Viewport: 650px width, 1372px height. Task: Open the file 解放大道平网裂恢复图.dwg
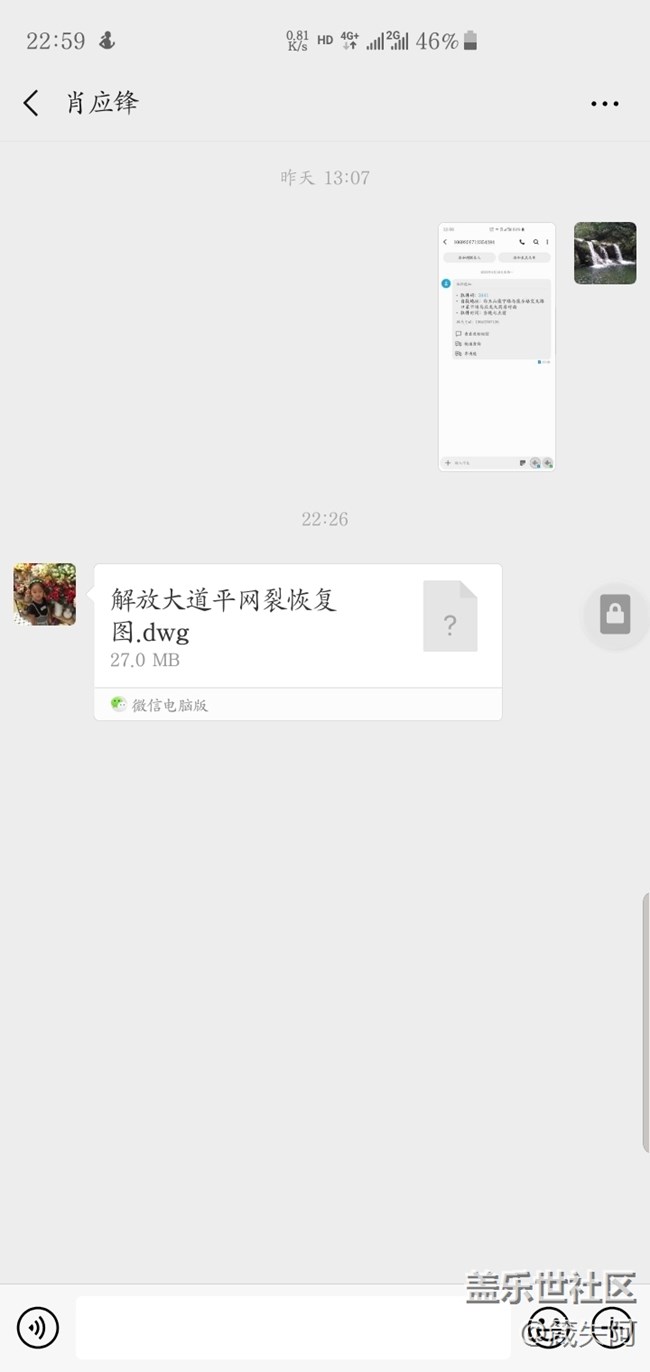(x=297, y=625)
